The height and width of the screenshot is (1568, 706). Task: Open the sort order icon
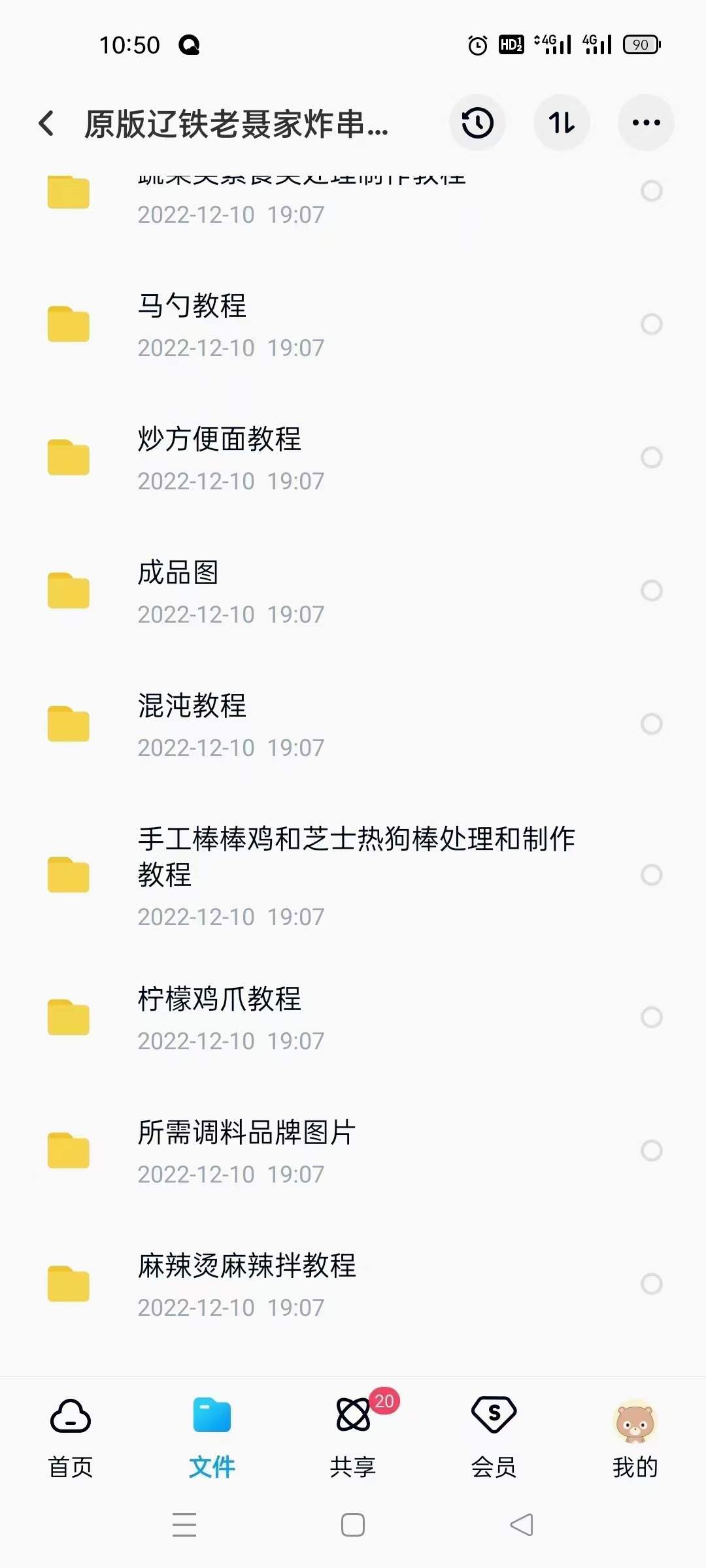click(x=562, y=123)
